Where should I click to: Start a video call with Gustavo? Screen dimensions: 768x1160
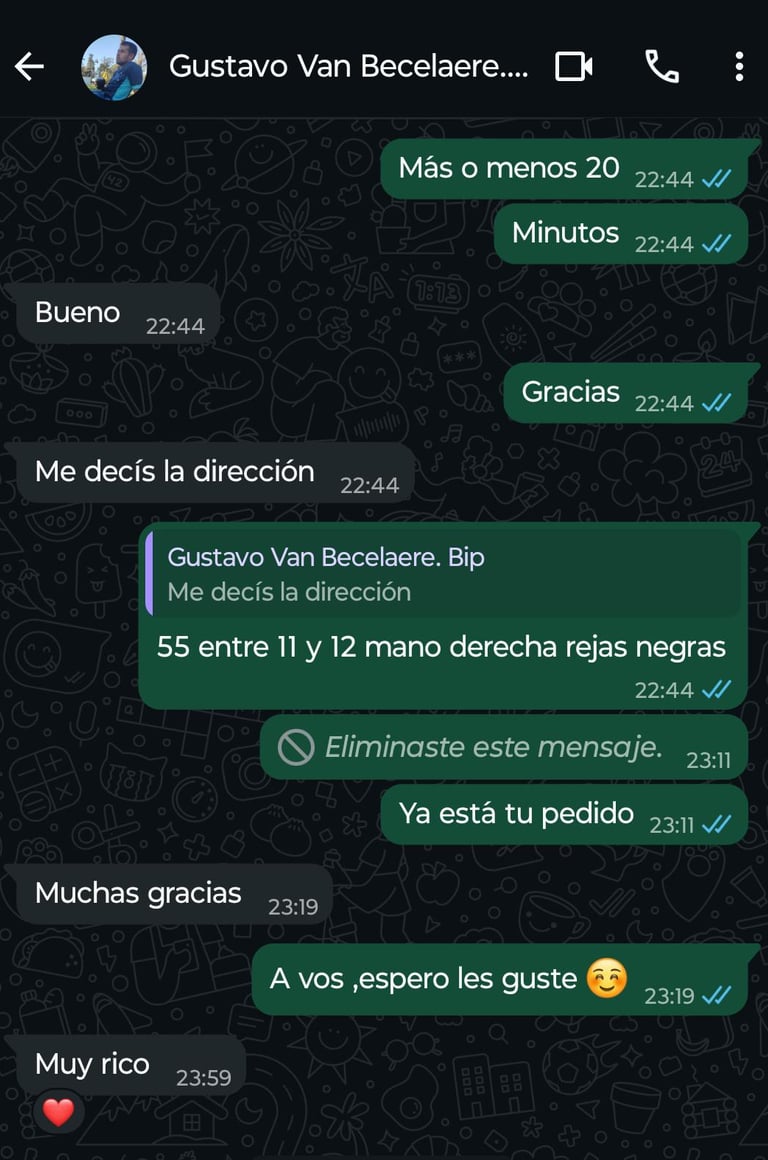click(x=573, y=67)
